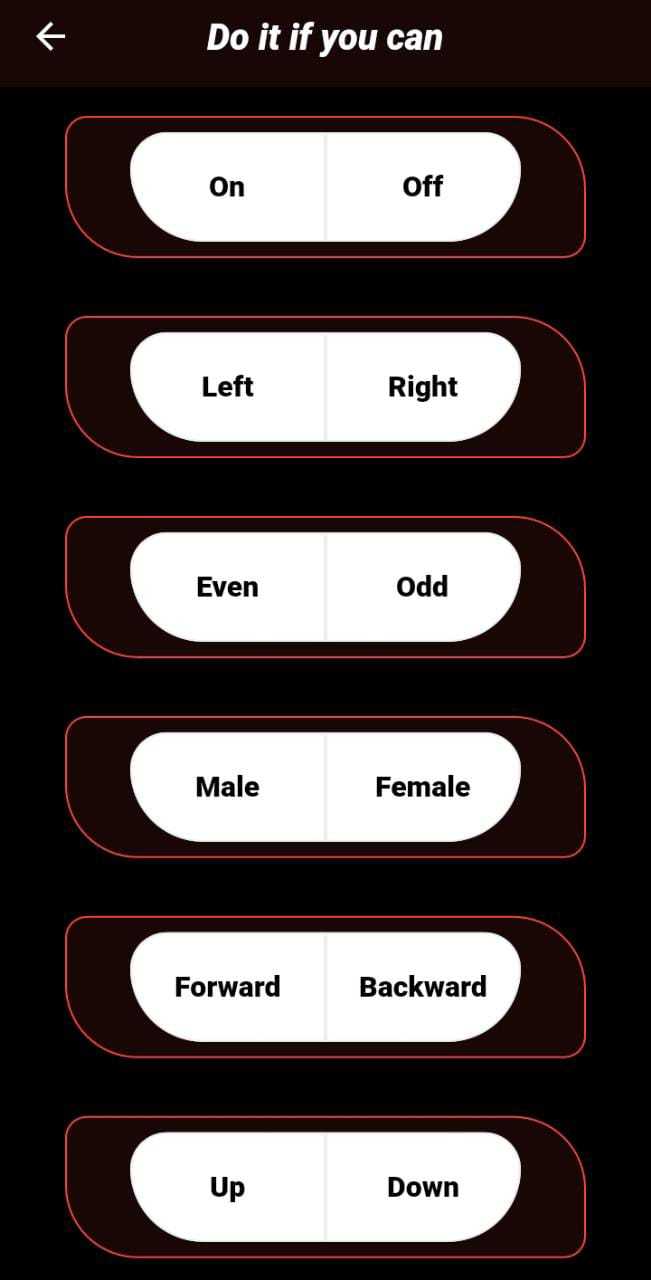Choose the Female button
This screenshot has height=1280, width=651.
click(422, 787)
